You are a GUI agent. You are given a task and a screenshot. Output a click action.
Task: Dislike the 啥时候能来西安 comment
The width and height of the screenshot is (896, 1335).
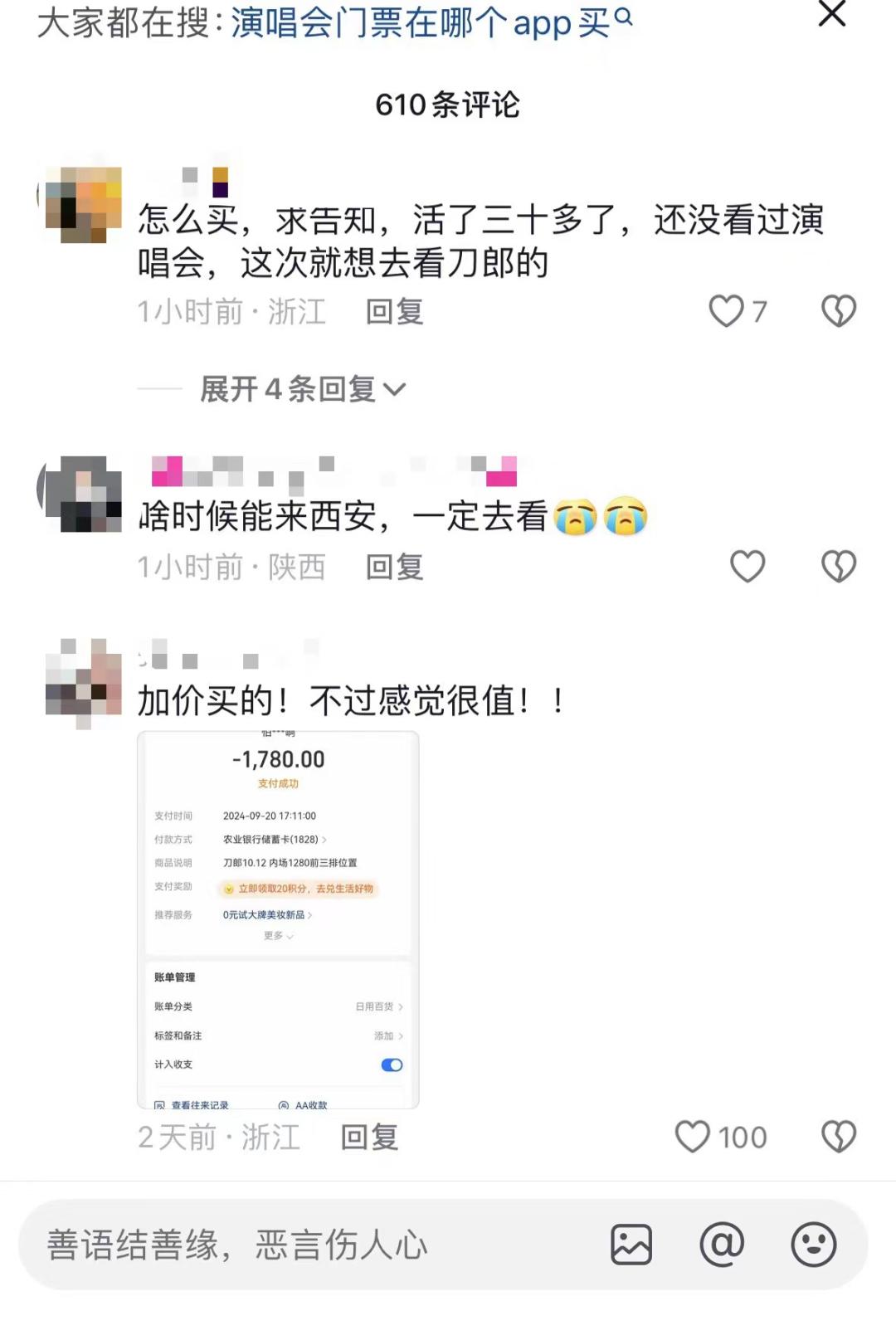pyautogui.click(x=838, y=567)
